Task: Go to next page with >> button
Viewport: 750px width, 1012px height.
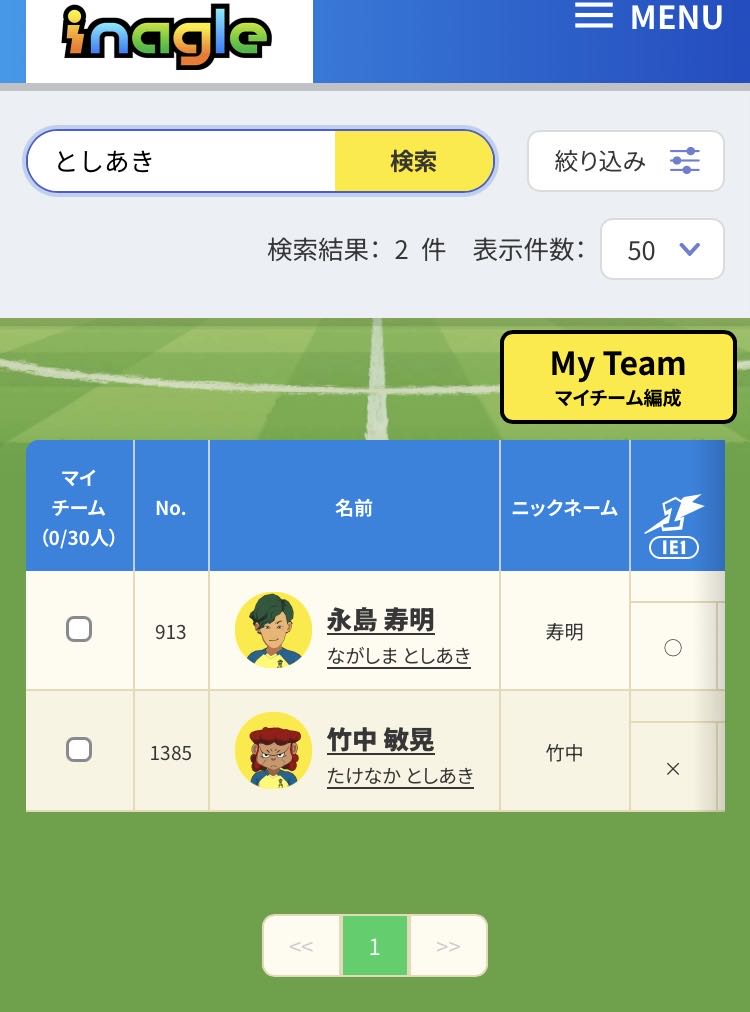Action: pos(448,946)
